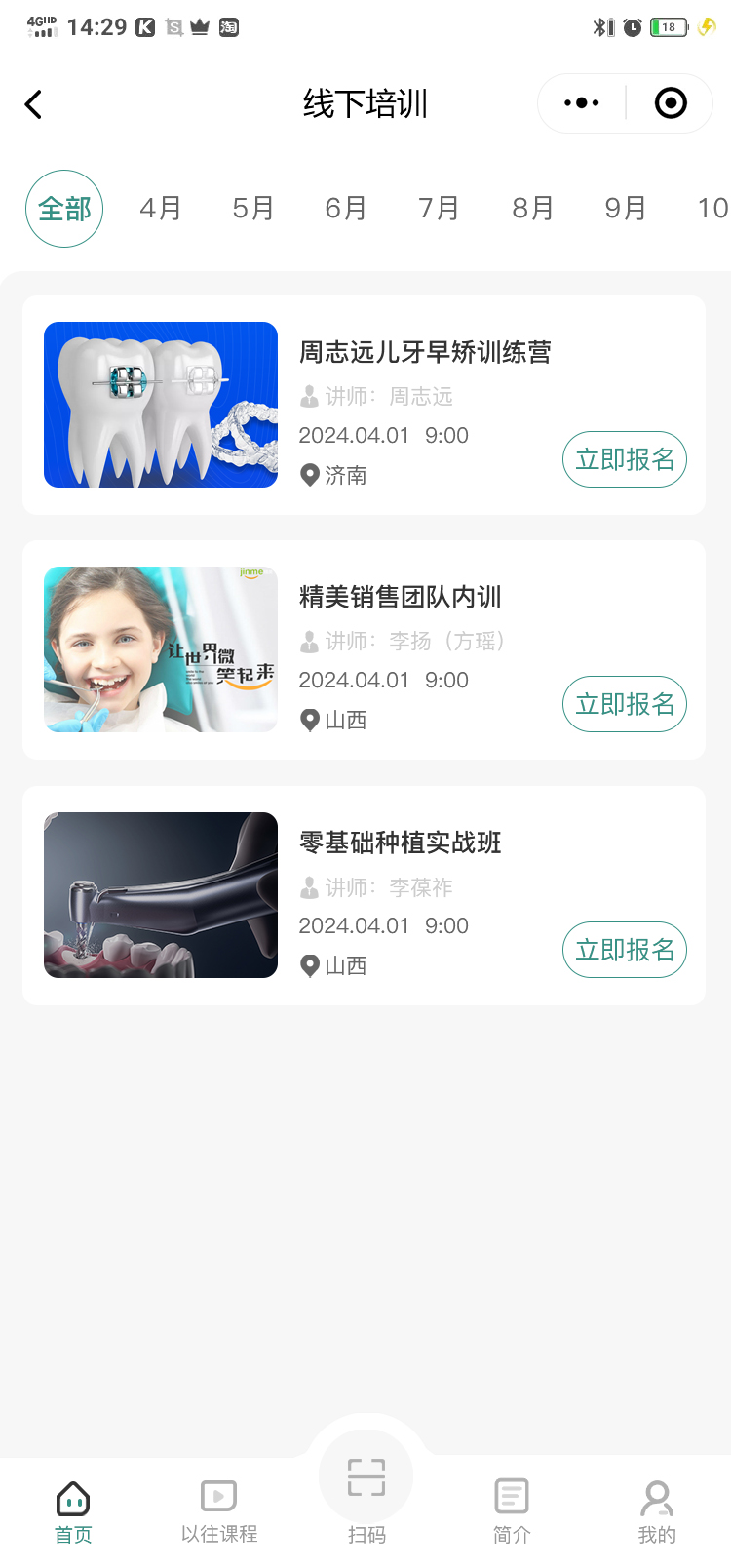This screenshot has height=1568, width=731.
Task: Open the 我的 profile tab
Action: pos(657,1511)
